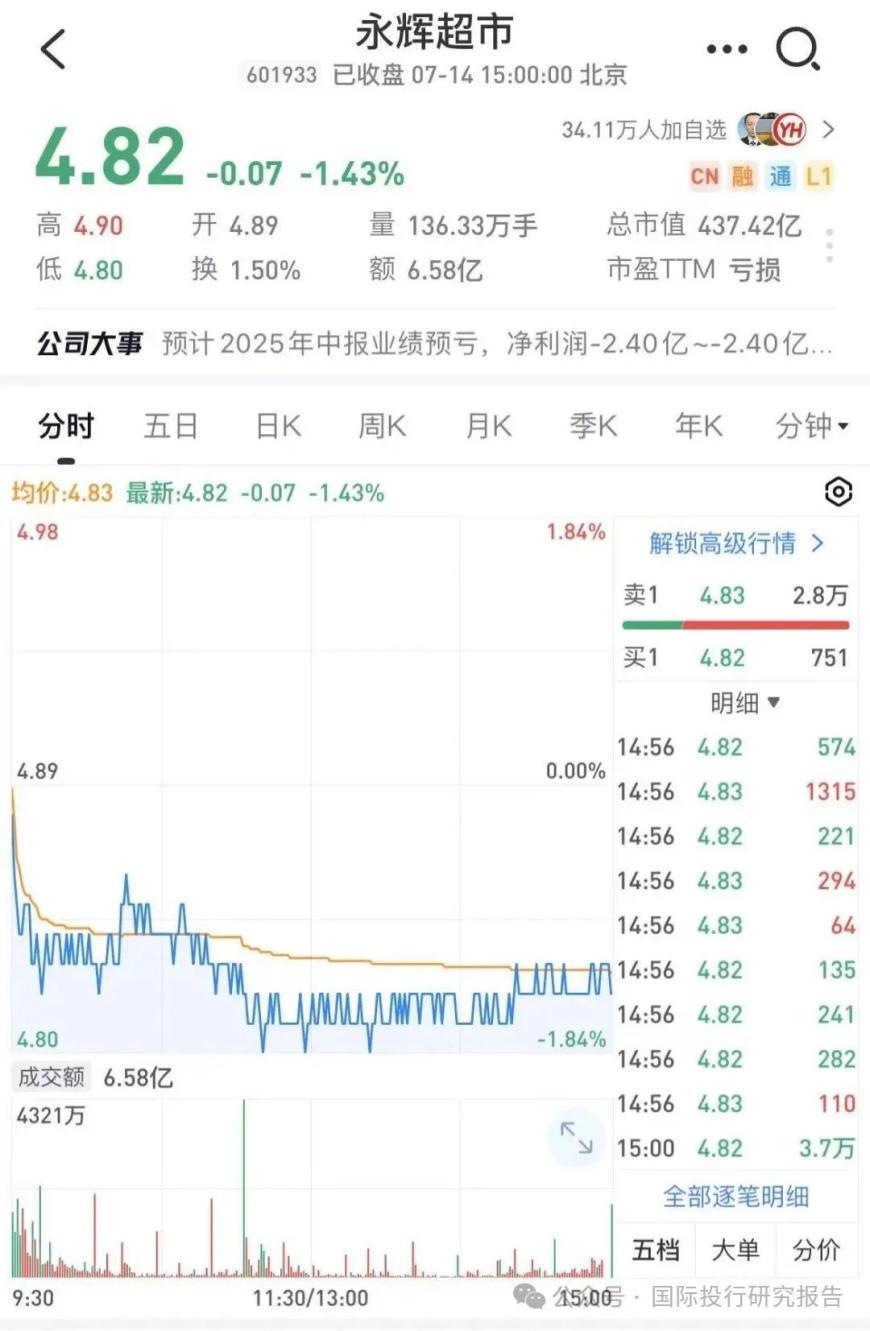Switch to the 日K chart tab
Image resolution: width=870 pixels, height=1331 pixels.
(x=277, y=427)
